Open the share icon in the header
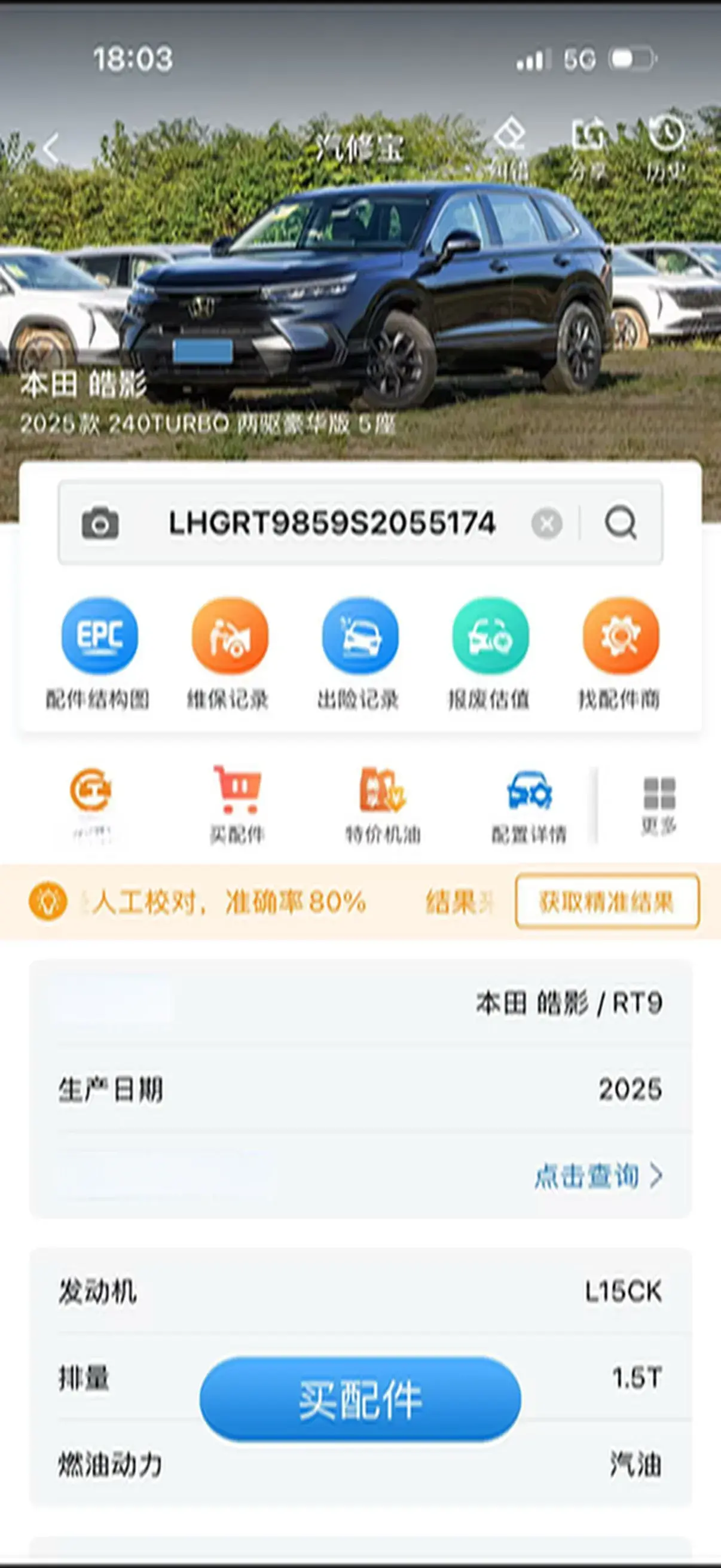Image resolution: width=721 pixels, height=1568 pixels. click(588, 146)
